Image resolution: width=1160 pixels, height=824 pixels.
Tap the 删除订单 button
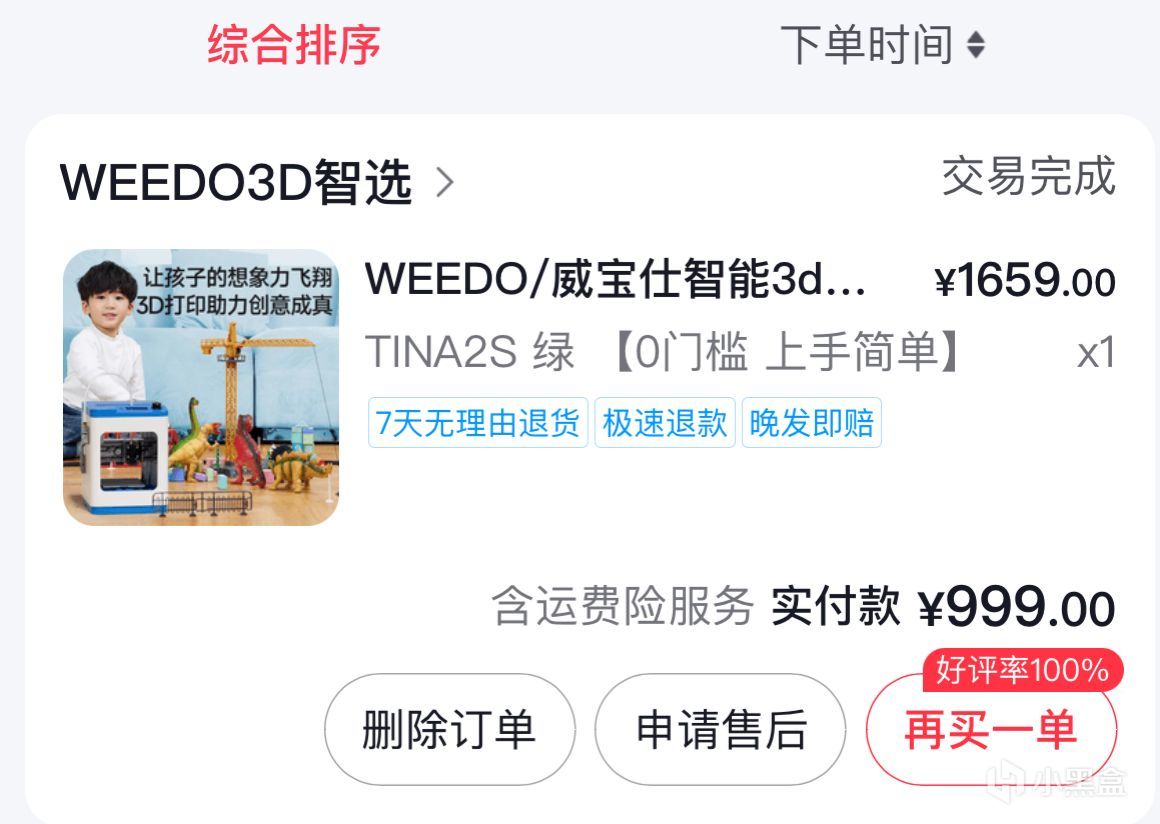(449, 730)
